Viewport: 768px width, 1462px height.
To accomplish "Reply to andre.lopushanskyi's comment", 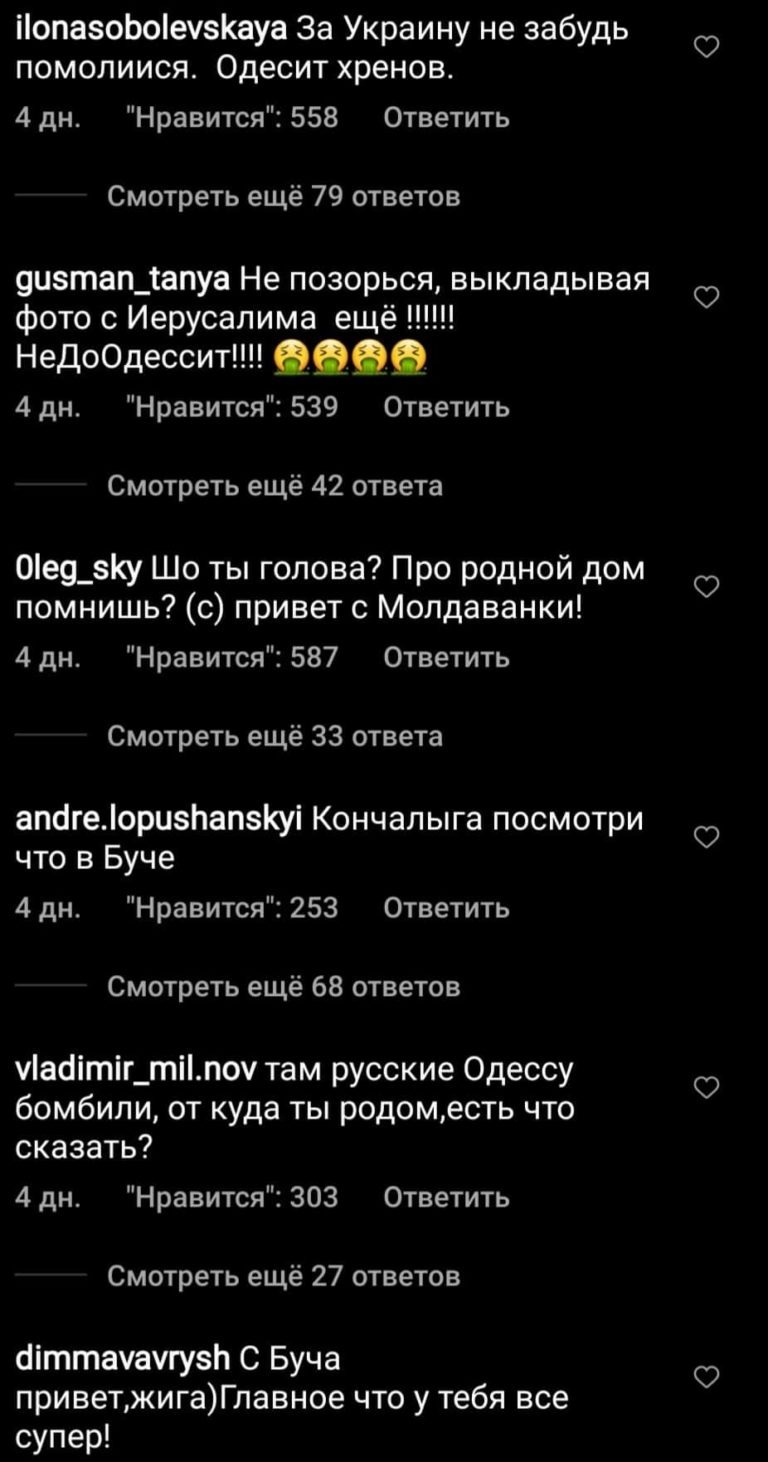I will tap(446, 908).
